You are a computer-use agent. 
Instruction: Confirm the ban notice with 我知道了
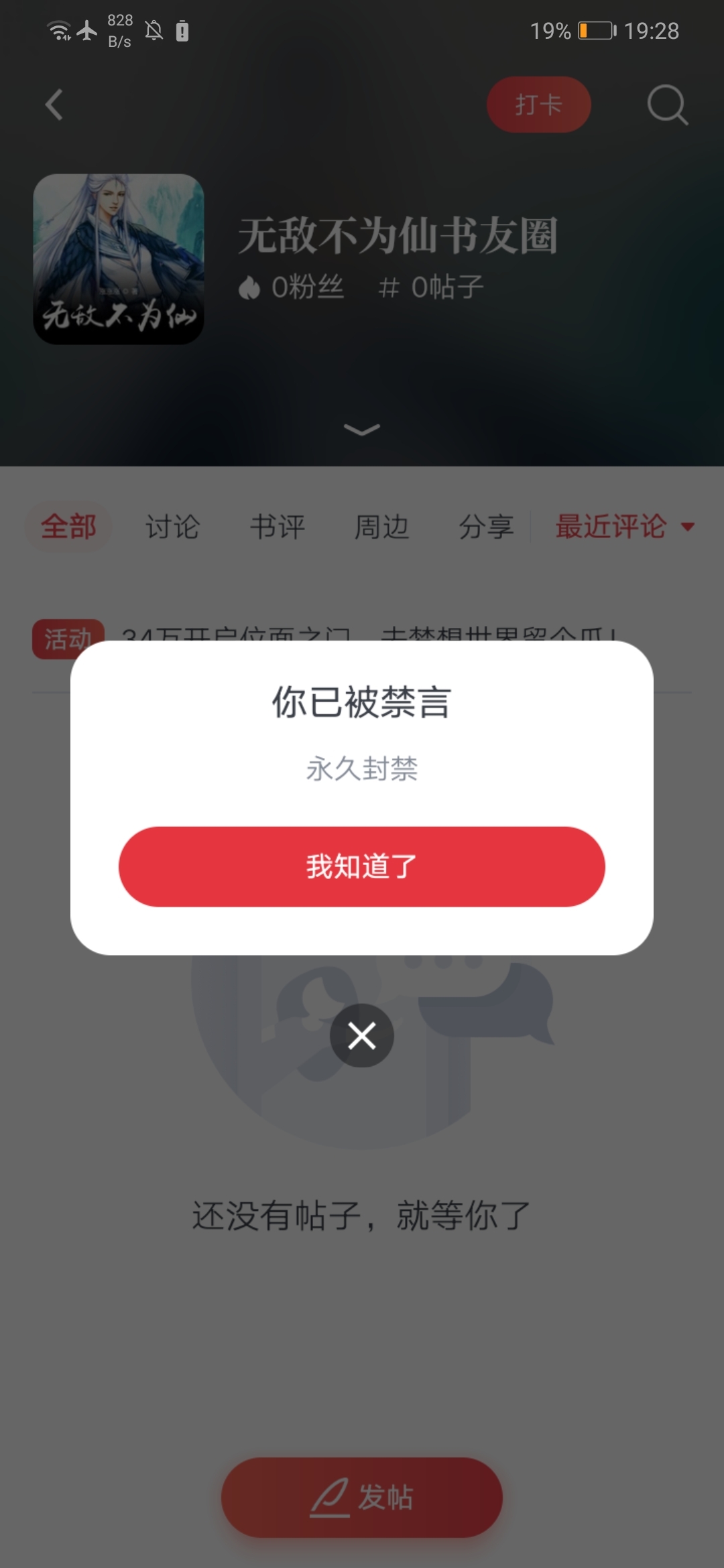pos(362,866)
